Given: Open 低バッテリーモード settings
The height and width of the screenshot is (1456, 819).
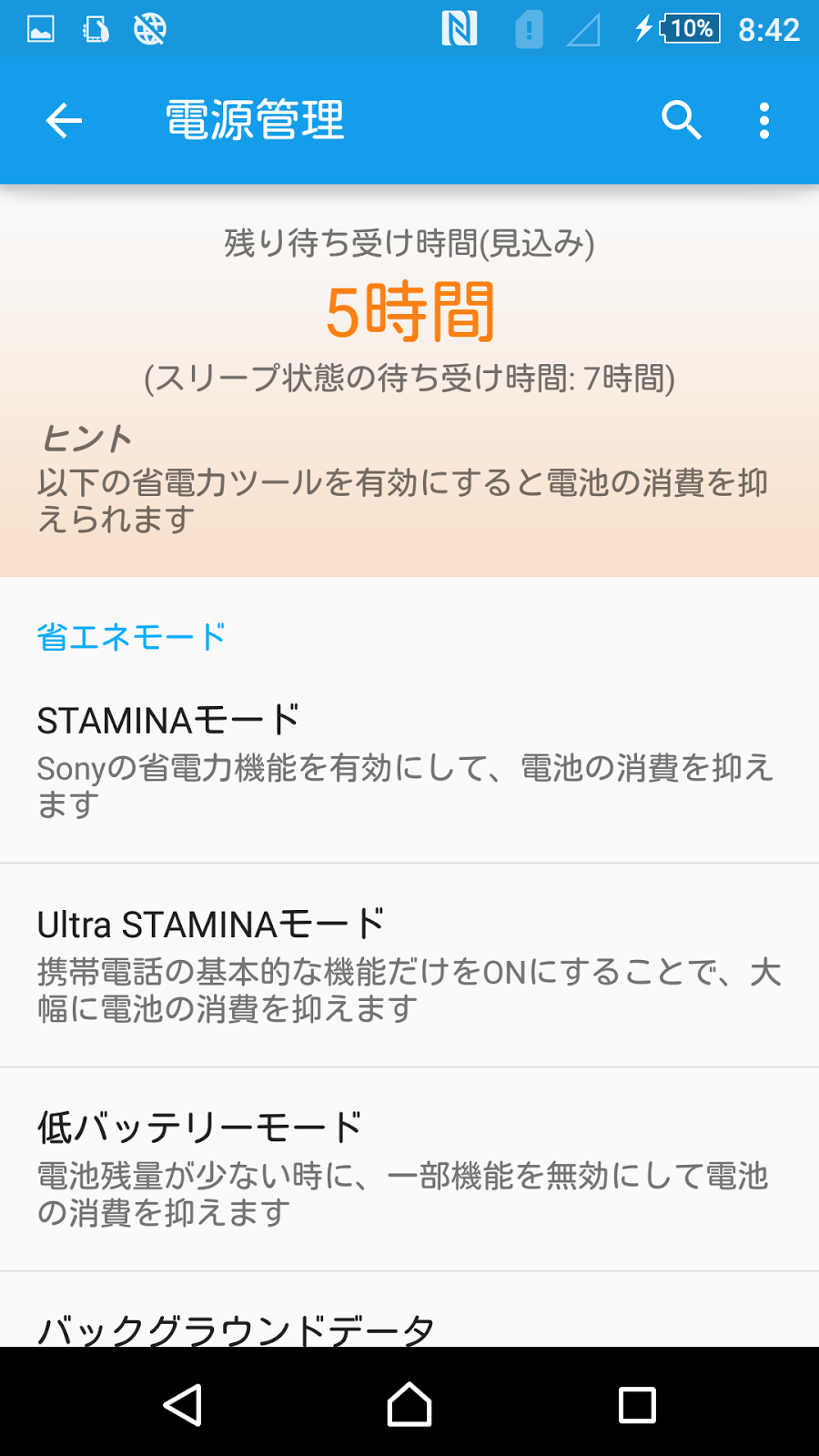Looking at the screenshot, I should coord(409,1168).
